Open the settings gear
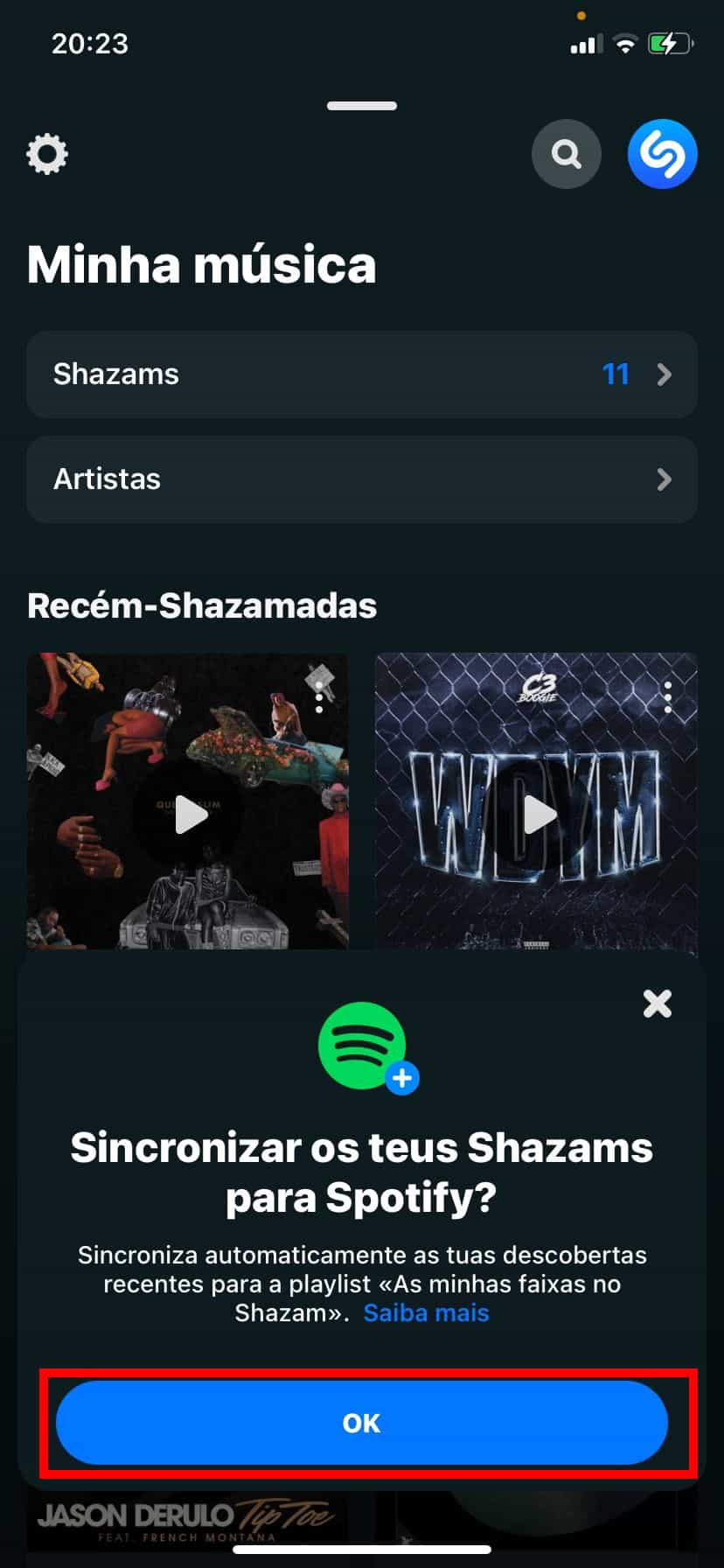 (47, 154)
